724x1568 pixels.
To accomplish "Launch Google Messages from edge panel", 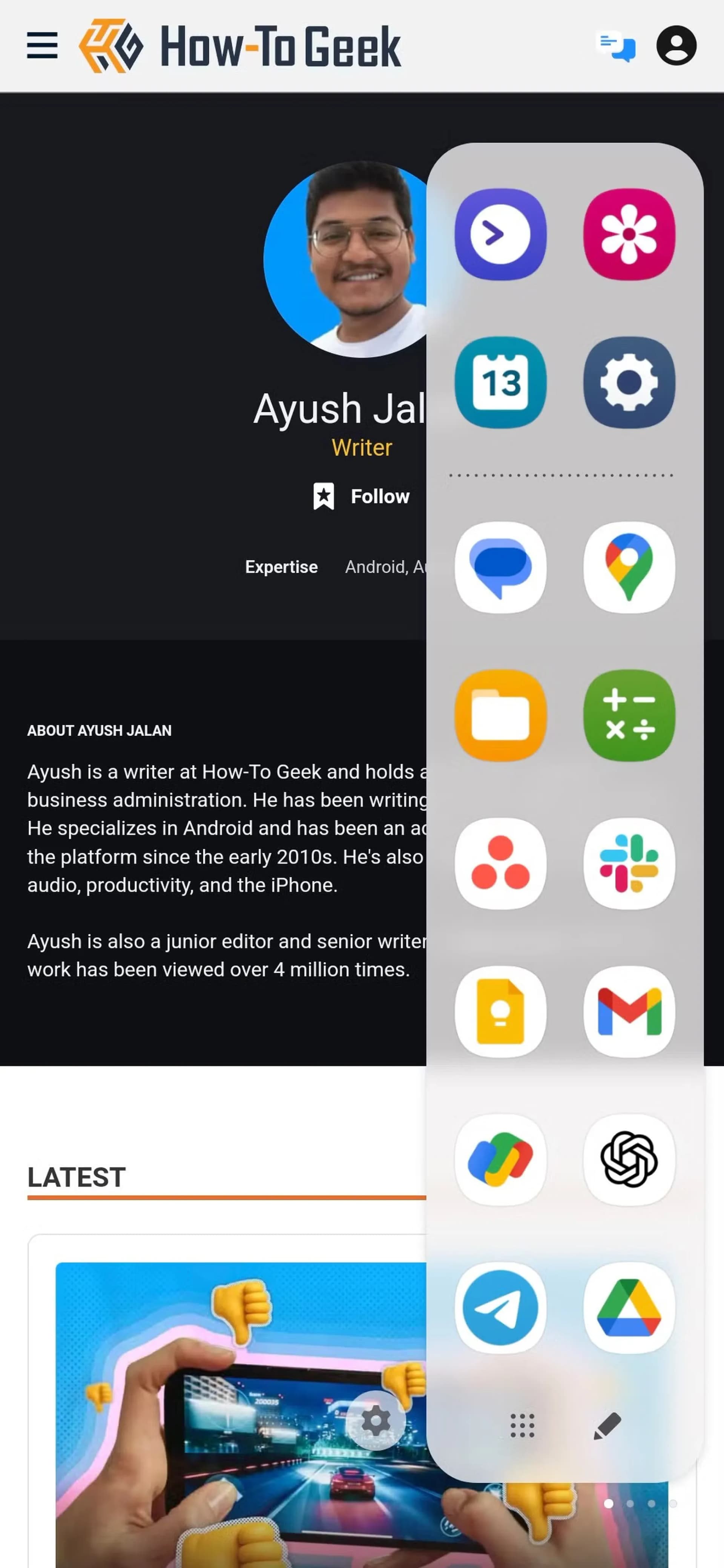I will coord(500,567).
